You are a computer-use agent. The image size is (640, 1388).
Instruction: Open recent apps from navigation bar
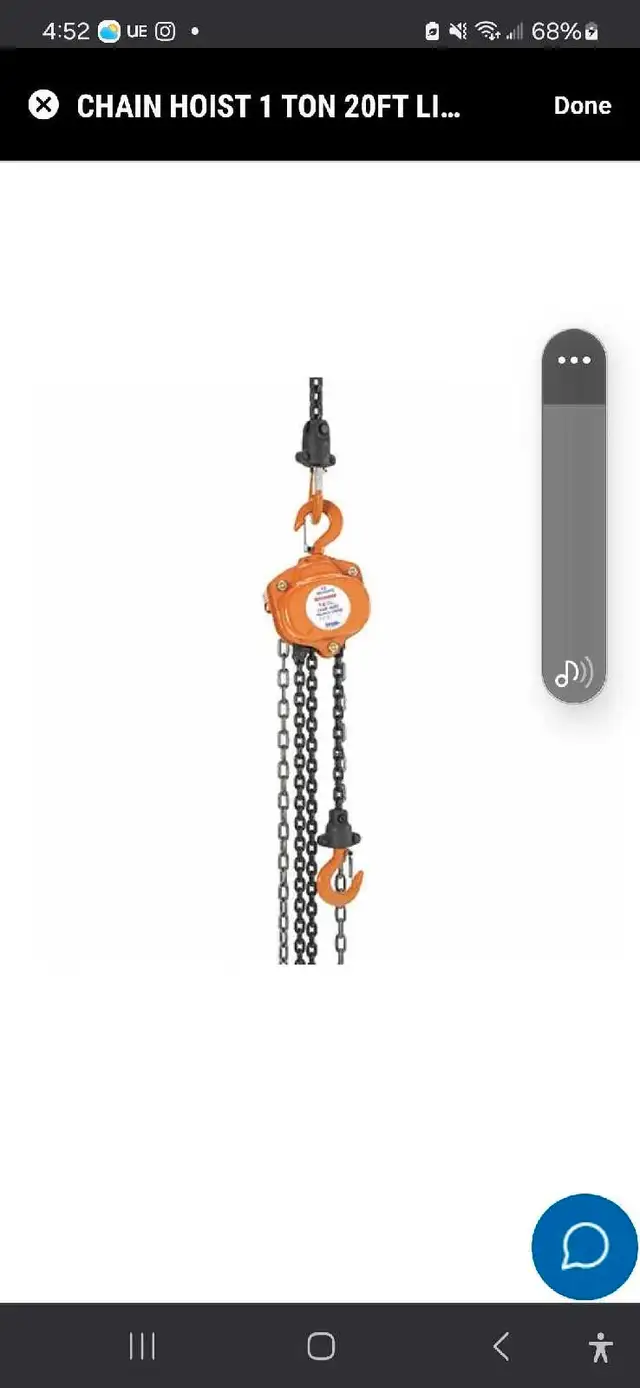[x=142, y=1346]
